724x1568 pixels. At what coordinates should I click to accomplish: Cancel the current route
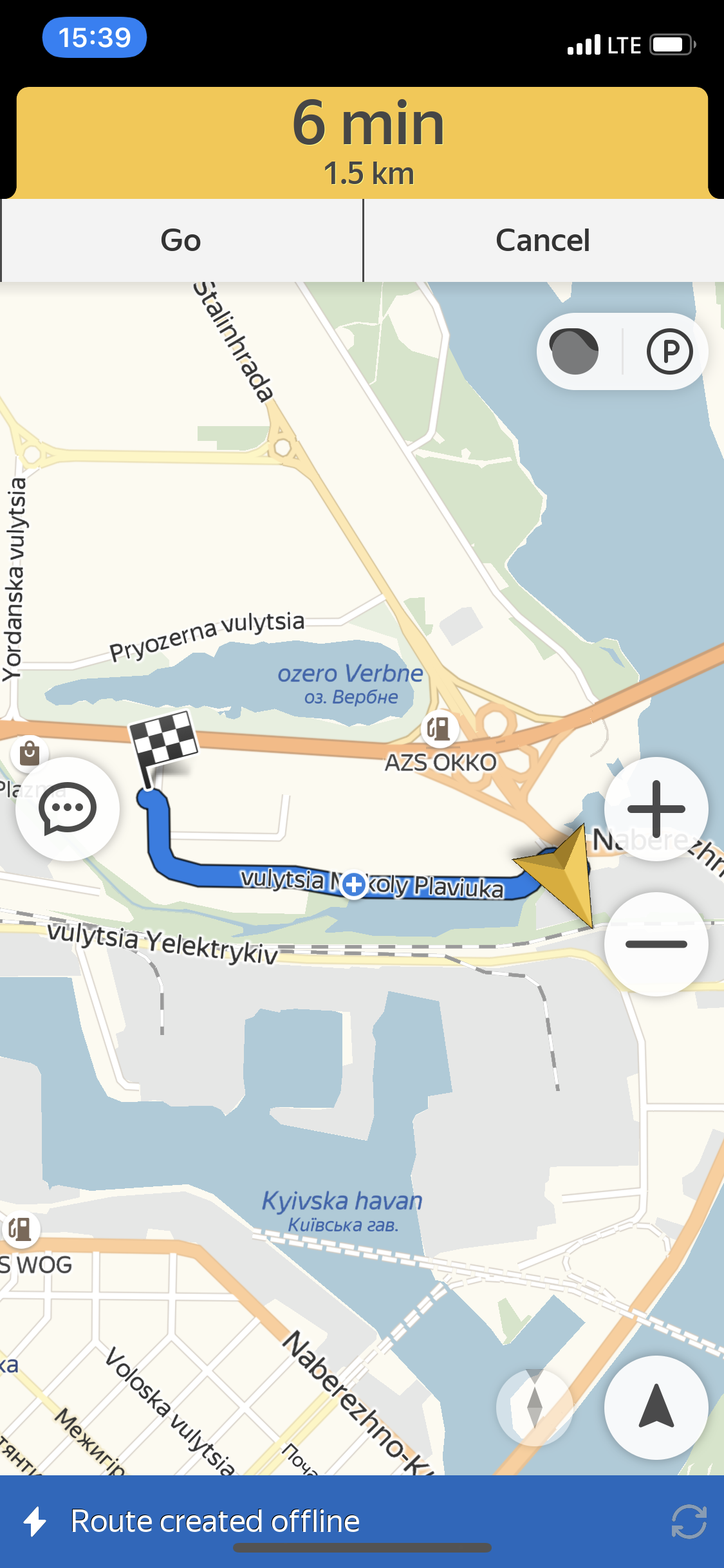point(543,240)
